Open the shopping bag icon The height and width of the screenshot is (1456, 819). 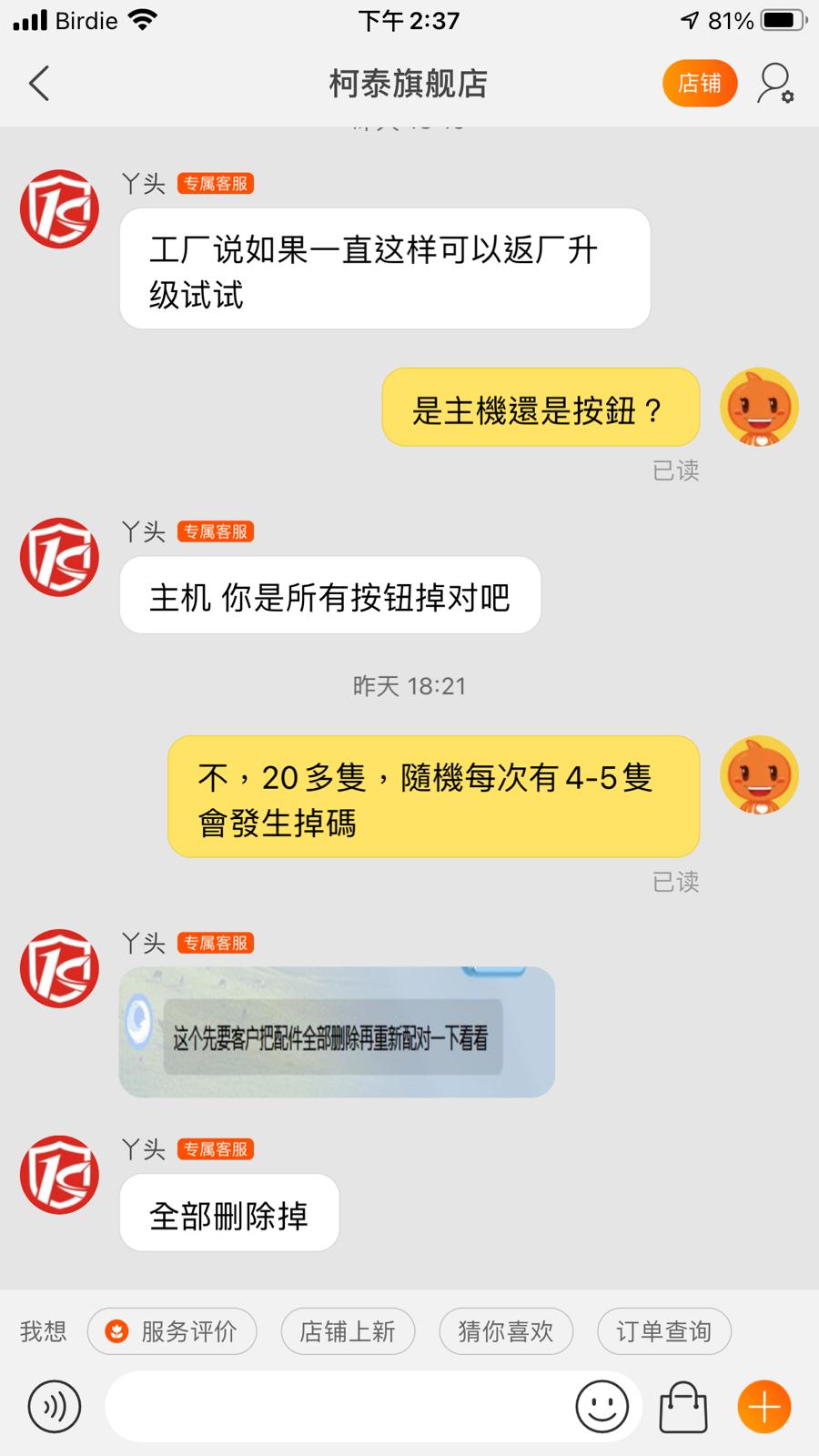pos(682,1407)
